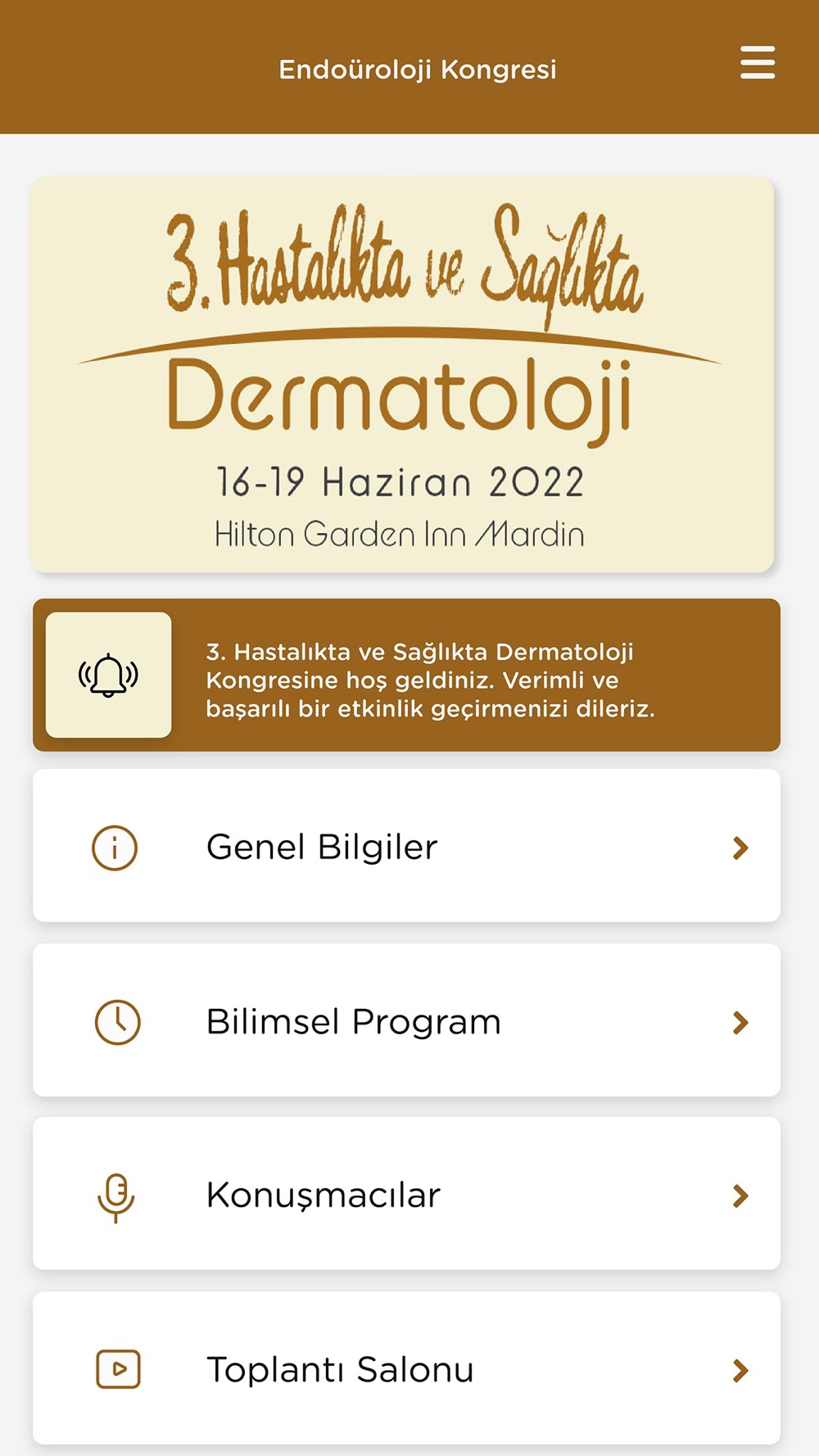Screen dimensions: 819x1456
Task: Tap the Dermatoloji congress banner
Action: click(x=402, y=374)
